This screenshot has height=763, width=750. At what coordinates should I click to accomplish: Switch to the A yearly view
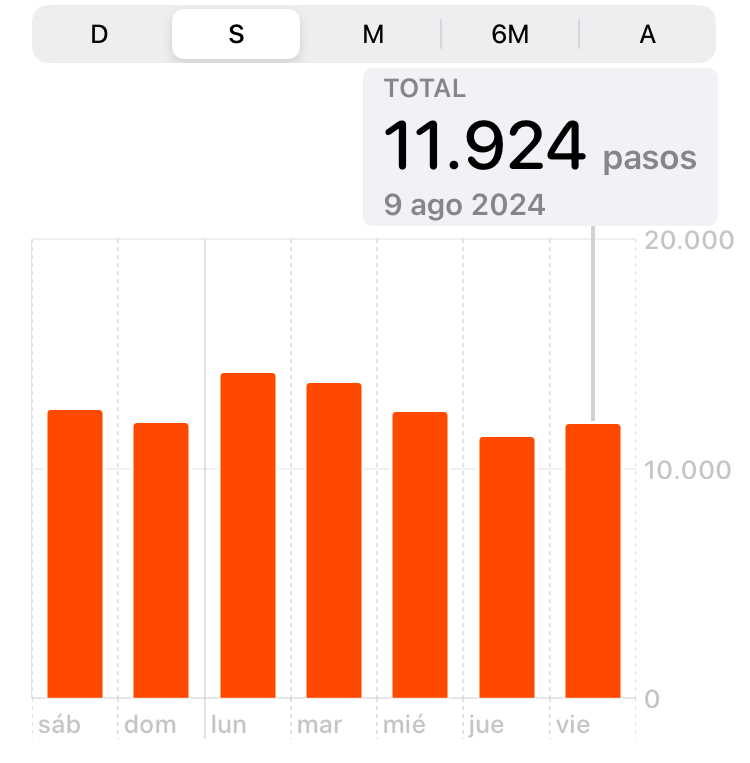[647, 35]
